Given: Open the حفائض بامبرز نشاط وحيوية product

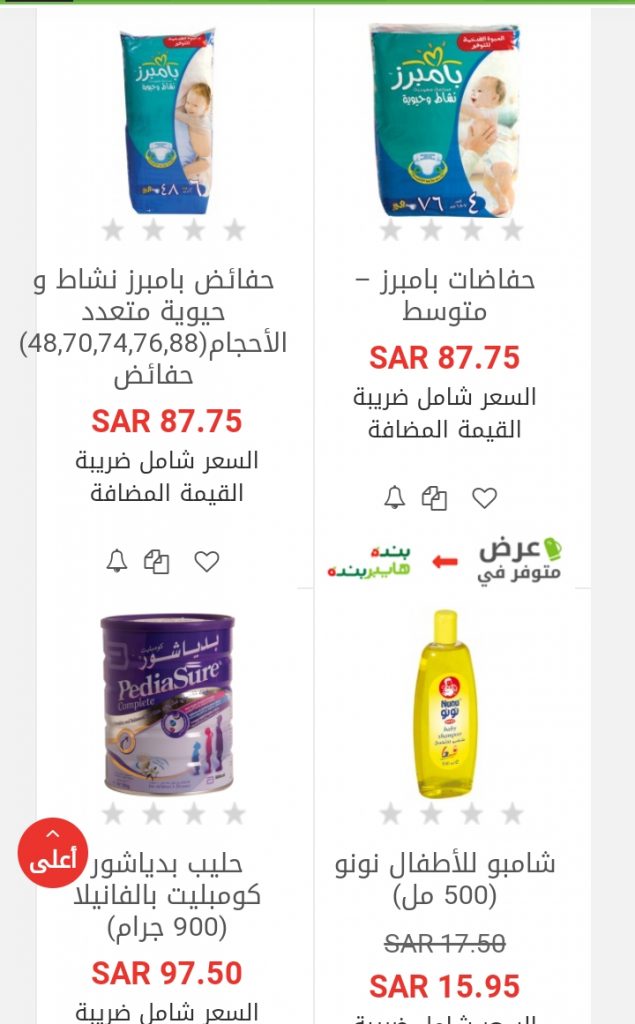Looking at the screenshot, I should tap(154, 327).
